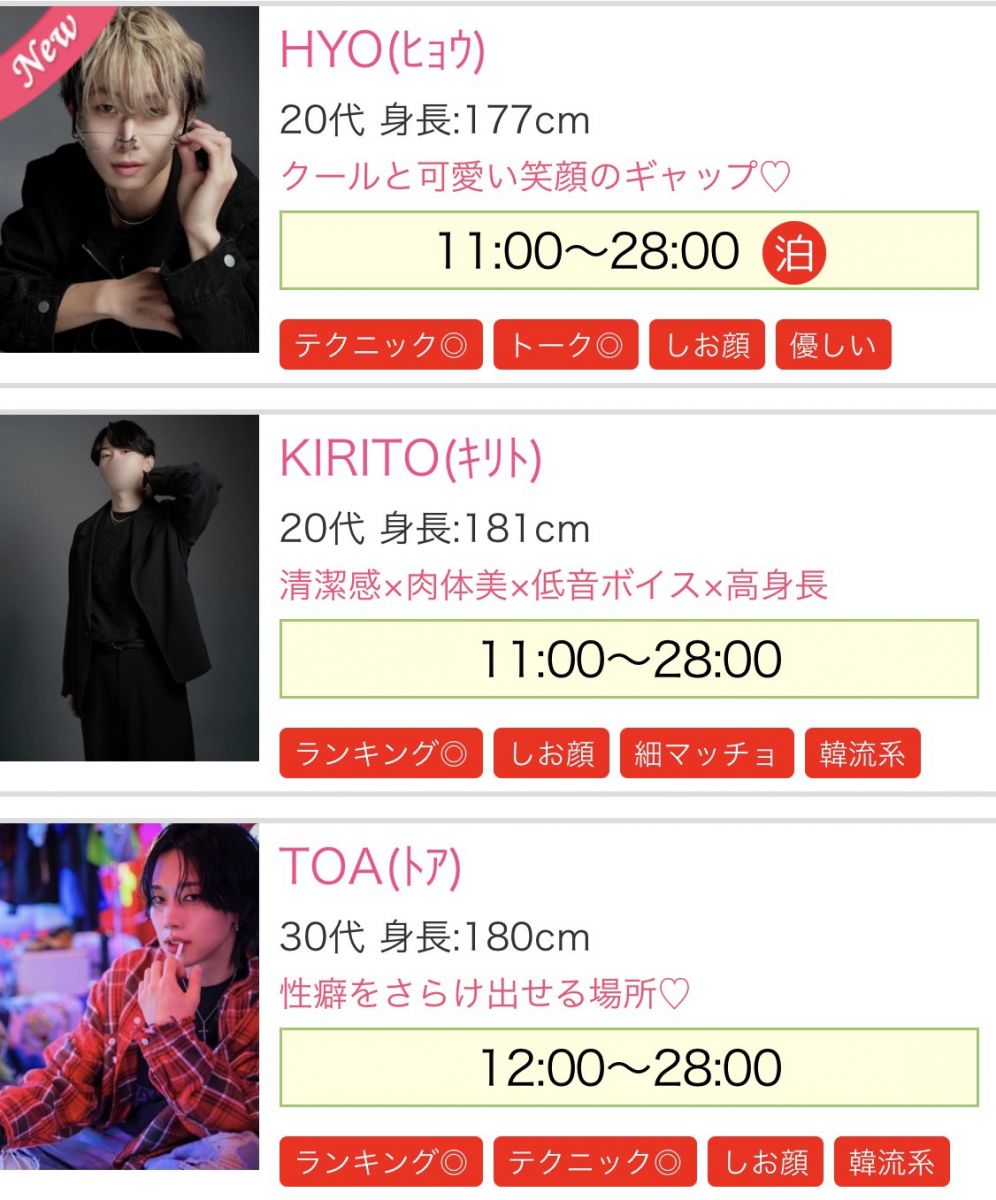Open KIRITO's profile photo
996x1200 pixels.
(x=129, y=588)
